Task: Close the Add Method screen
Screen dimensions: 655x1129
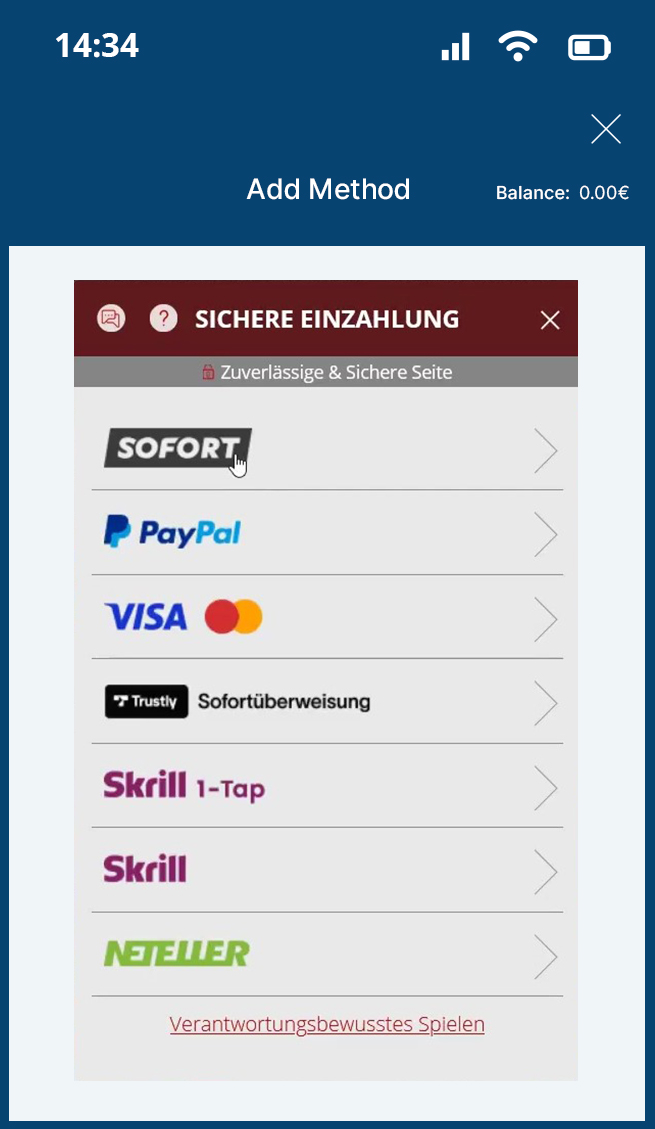Action: point(606,129)
